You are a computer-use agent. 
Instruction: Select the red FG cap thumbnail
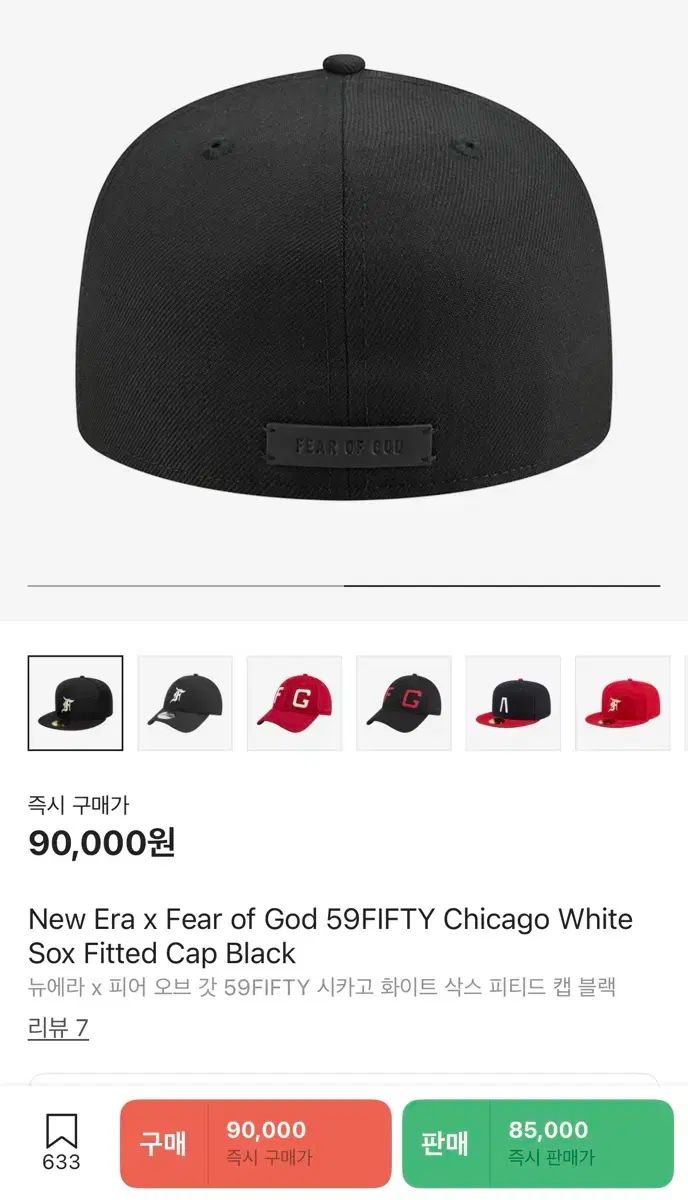coord(294,703)
